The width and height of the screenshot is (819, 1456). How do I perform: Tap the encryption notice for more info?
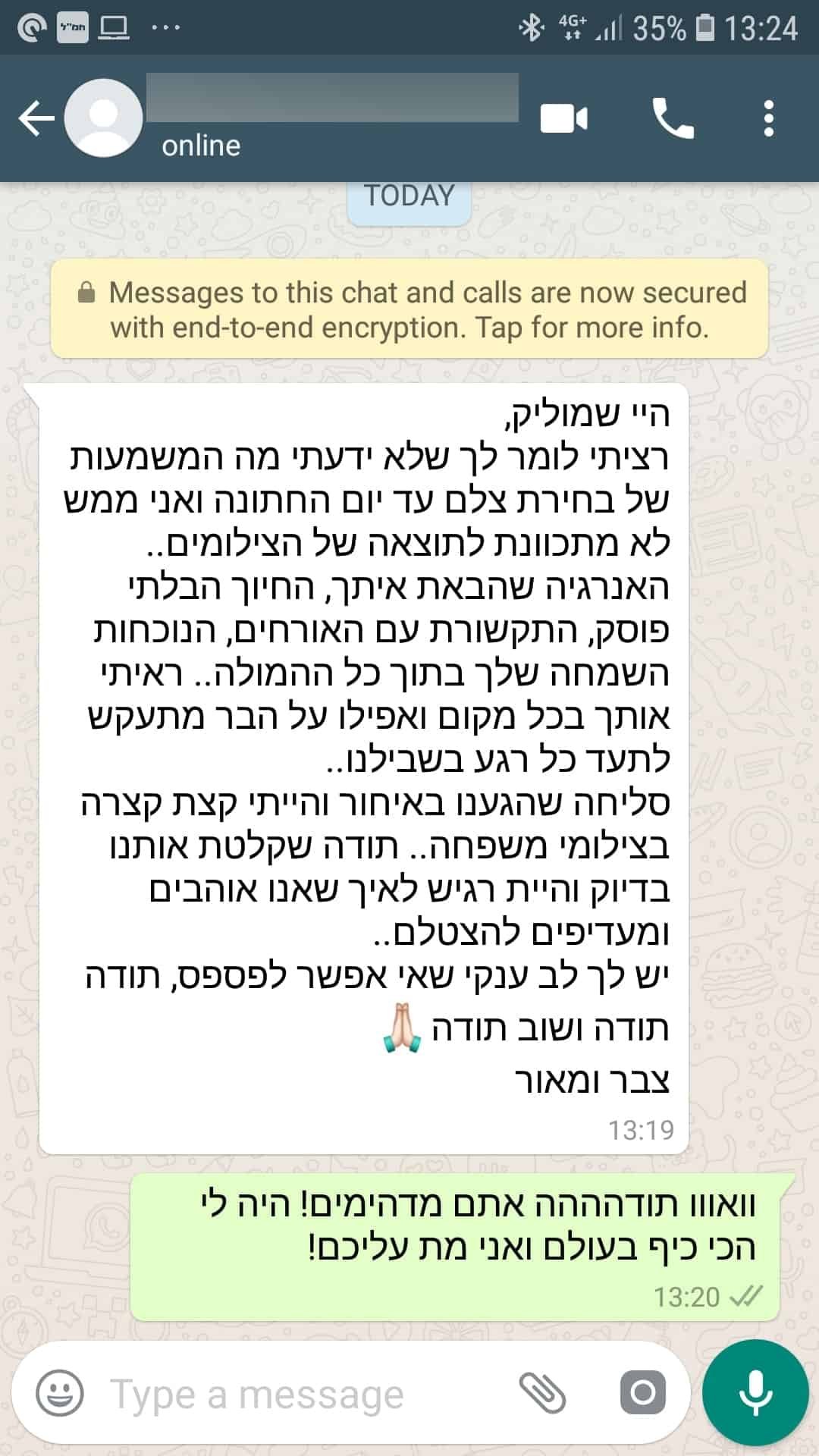click(409, 311)
